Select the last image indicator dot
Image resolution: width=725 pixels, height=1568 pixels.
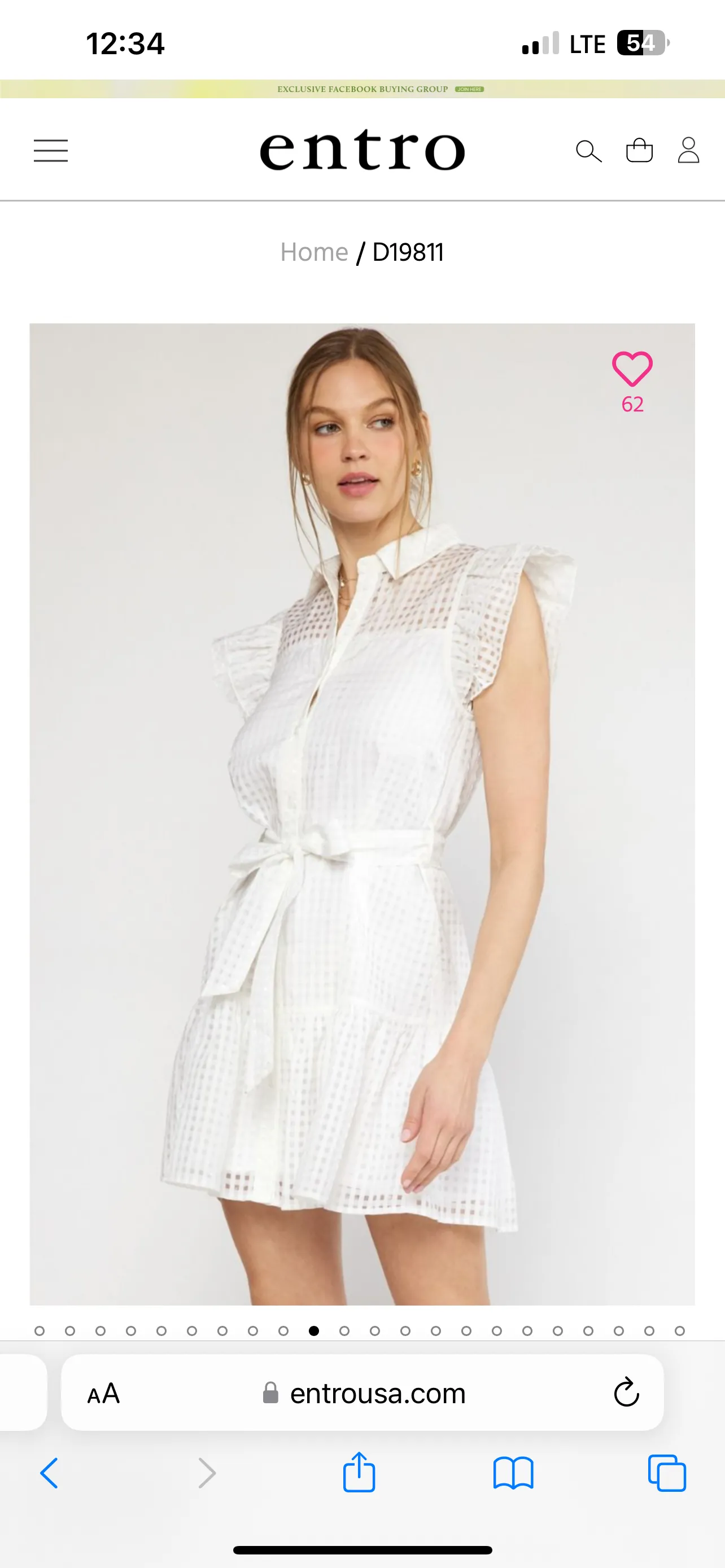click(680, 1330)
